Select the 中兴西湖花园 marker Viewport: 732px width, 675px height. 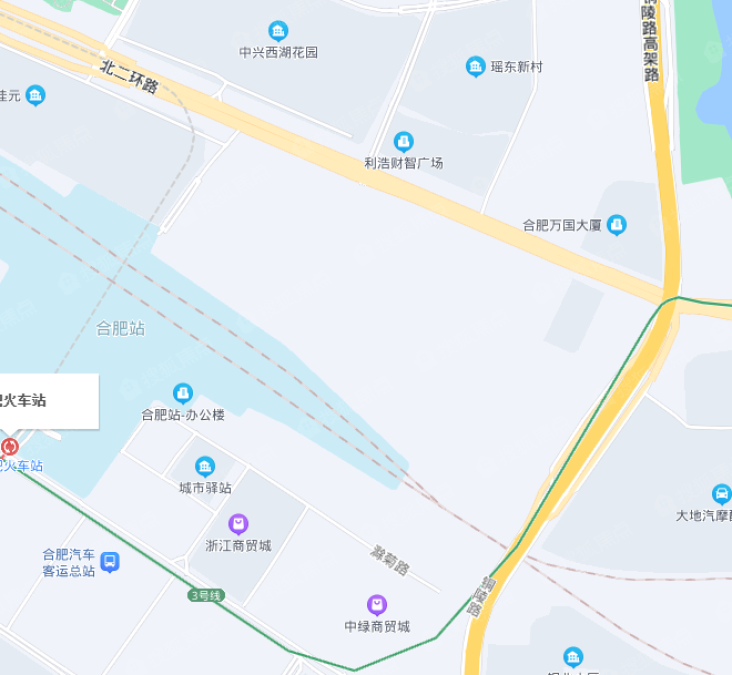click(278, 31)
